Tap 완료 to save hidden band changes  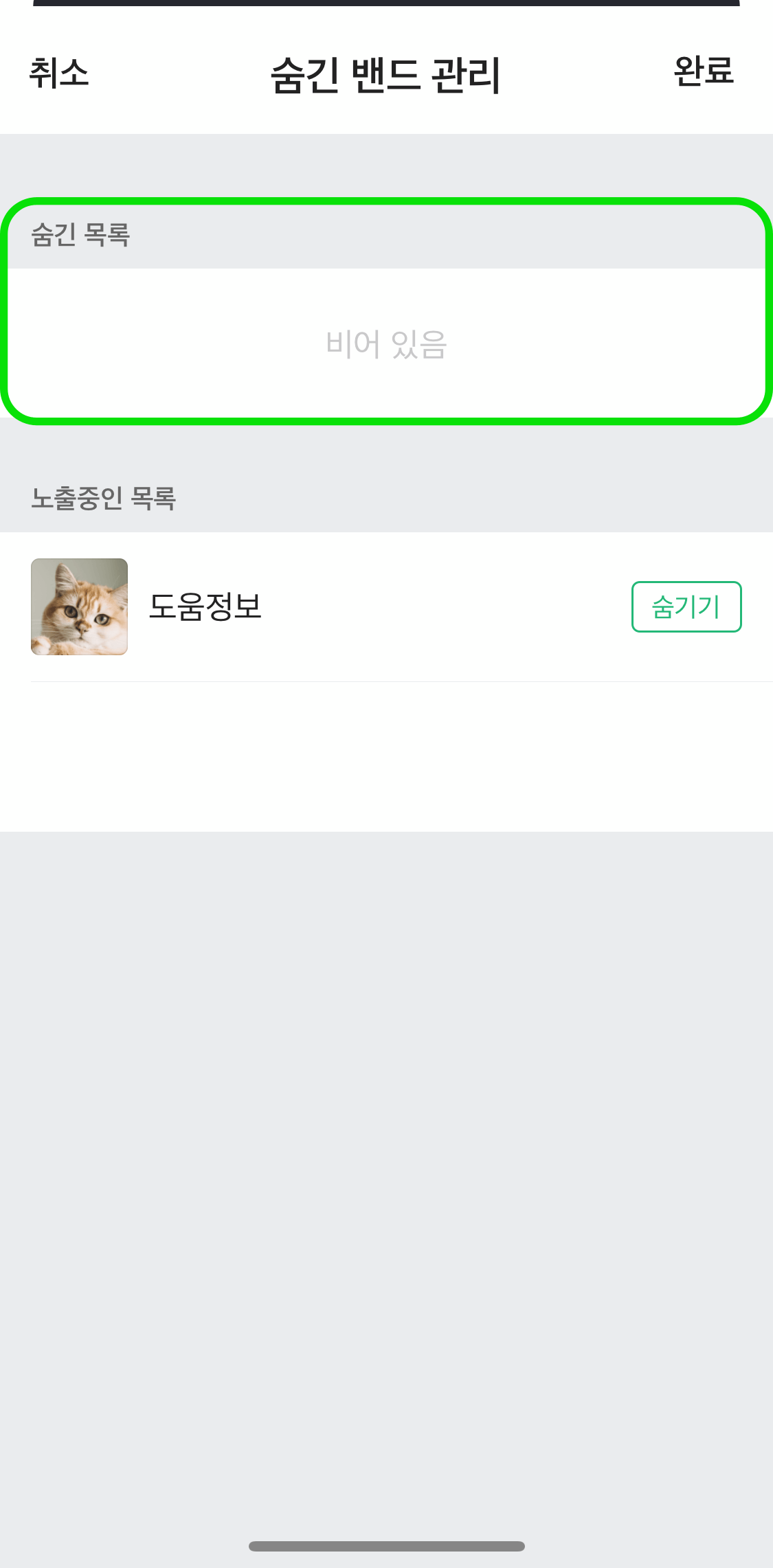(x=703, y=71)
